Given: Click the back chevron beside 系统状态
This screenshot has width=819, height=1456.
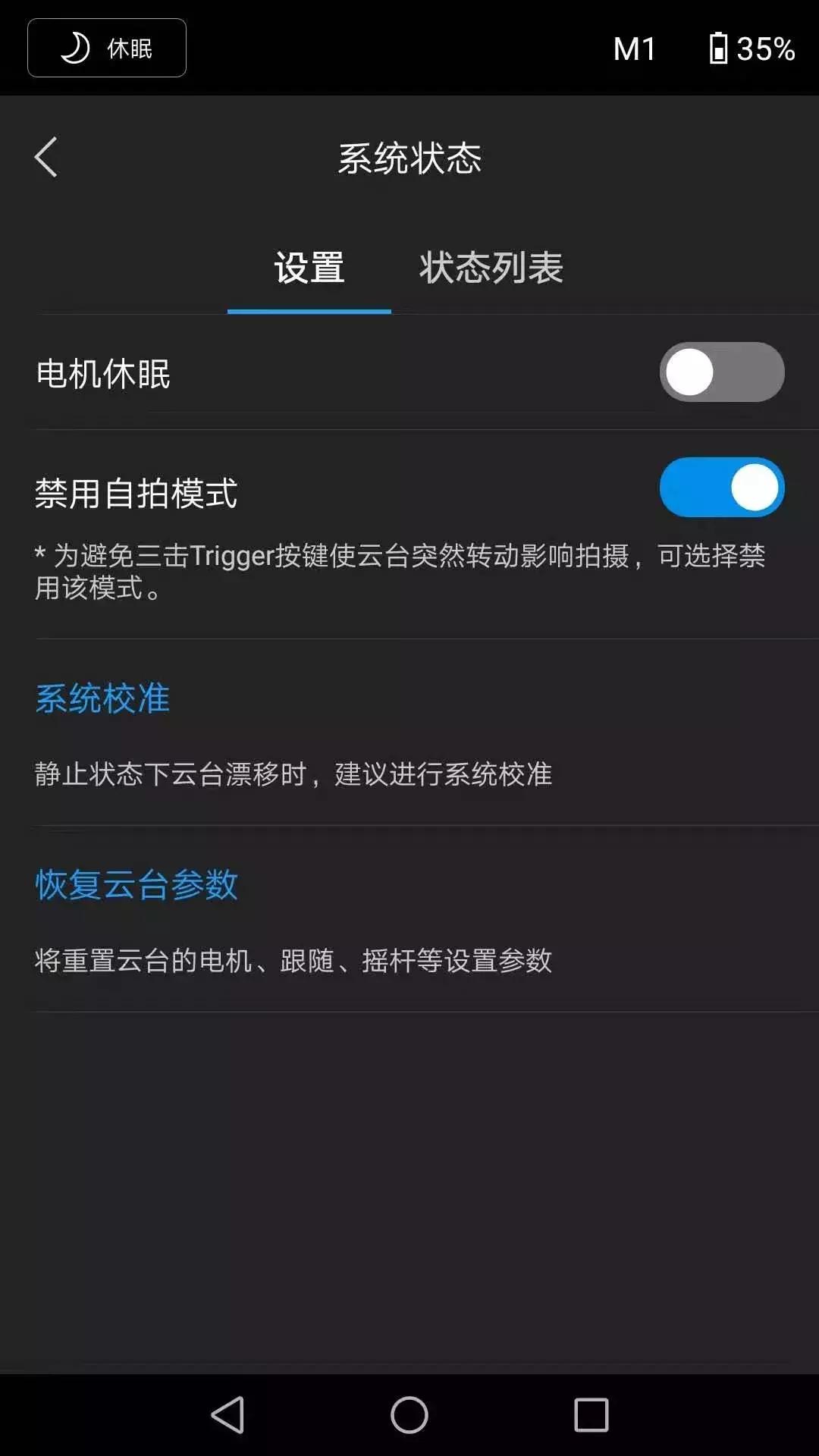Looking at the screenshot, I should (45, 158).
